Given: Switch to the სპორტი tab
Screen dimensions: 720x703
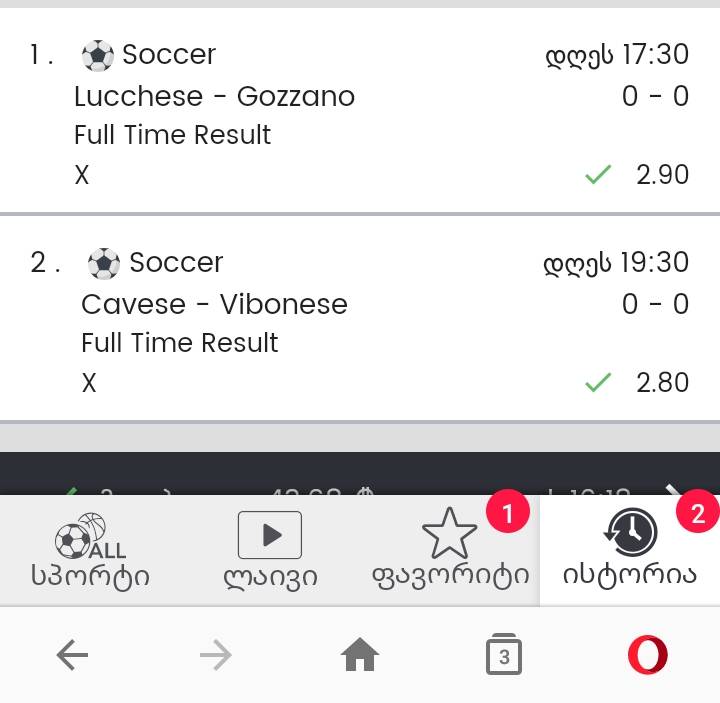Looking at the screenshot, I should 90,550.
